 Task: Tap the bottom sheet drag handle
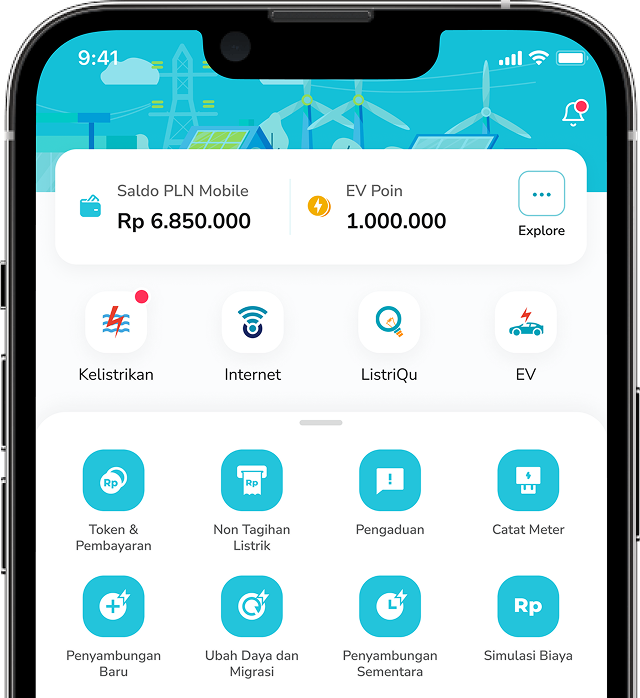321,422
